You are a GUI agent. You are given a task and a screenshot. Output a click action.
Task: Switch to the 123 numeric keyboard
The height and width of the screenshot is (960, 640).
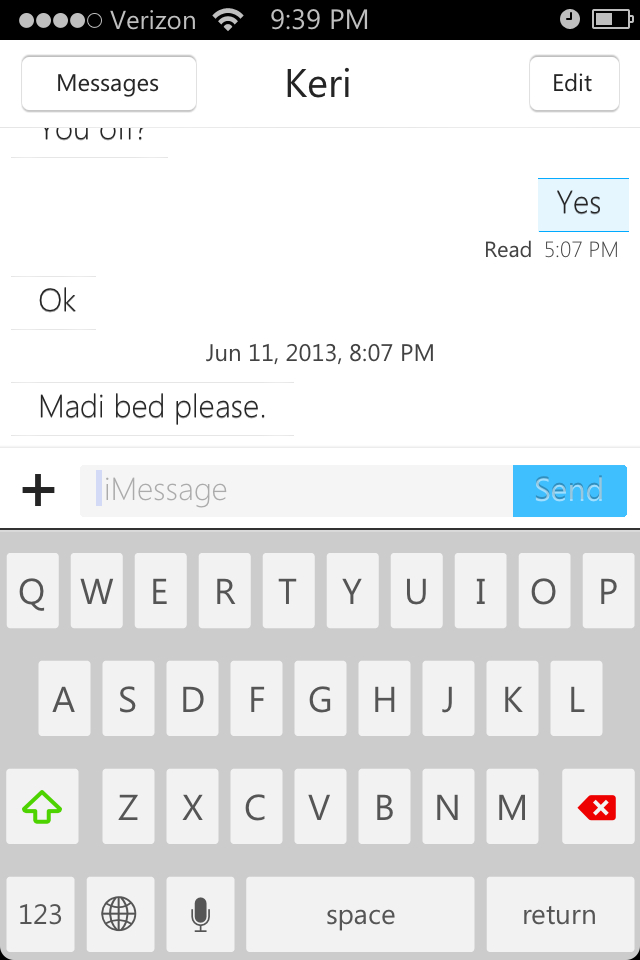pyautogui.click(x=41, y=914)
